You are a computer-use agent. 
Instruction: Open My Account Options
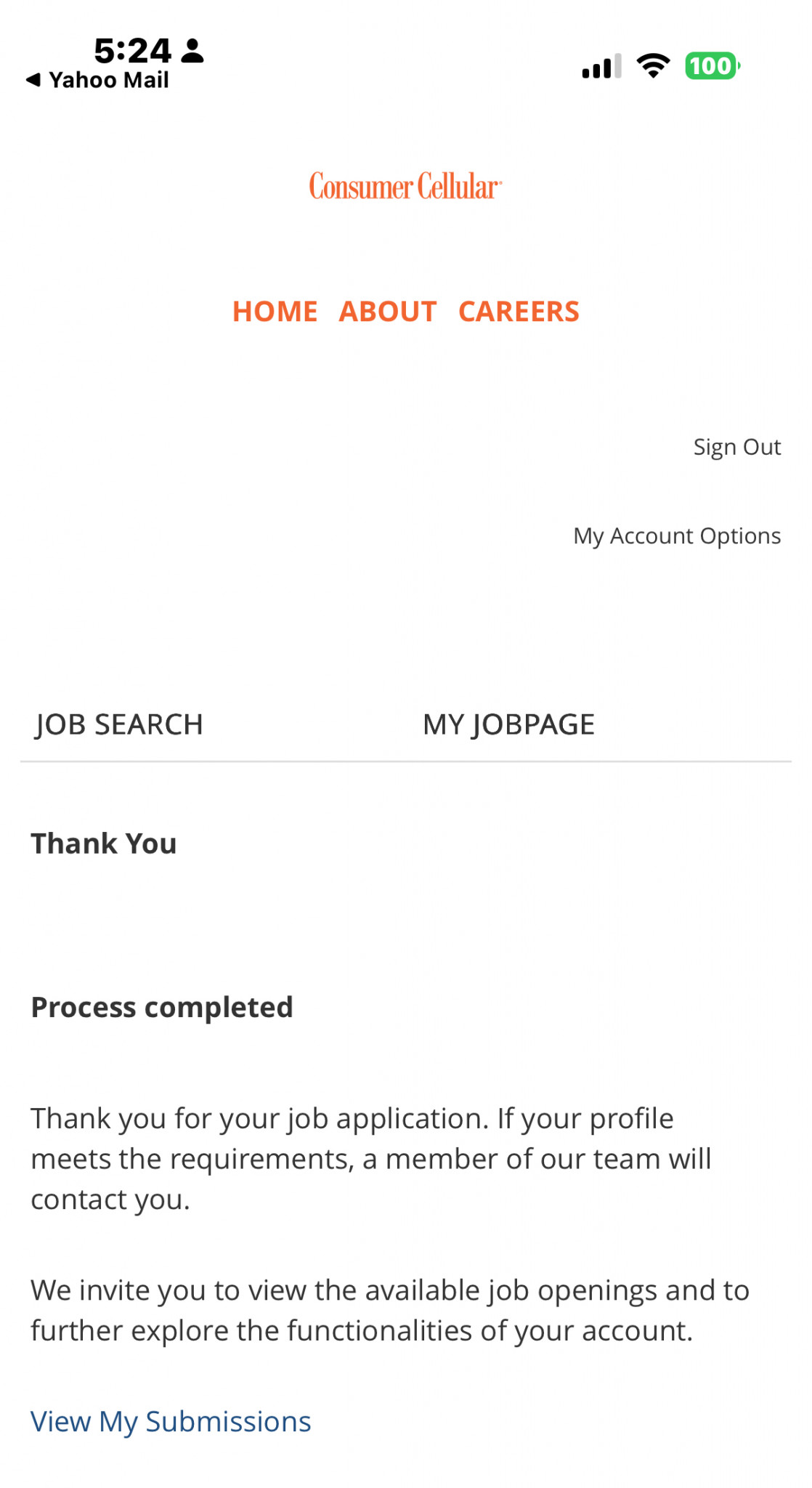[676, 536]
